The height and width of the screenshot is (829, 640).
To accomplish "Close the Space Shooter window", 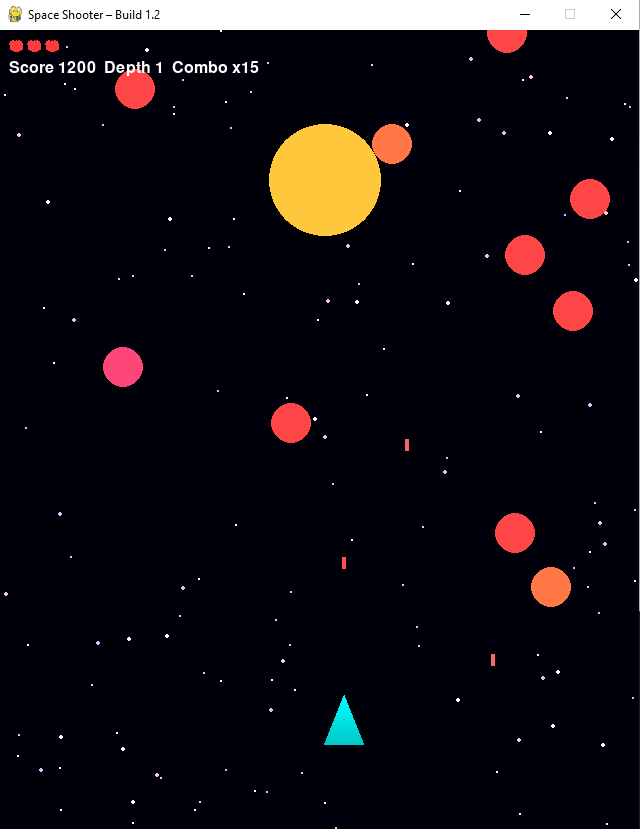I will (616, 14).
